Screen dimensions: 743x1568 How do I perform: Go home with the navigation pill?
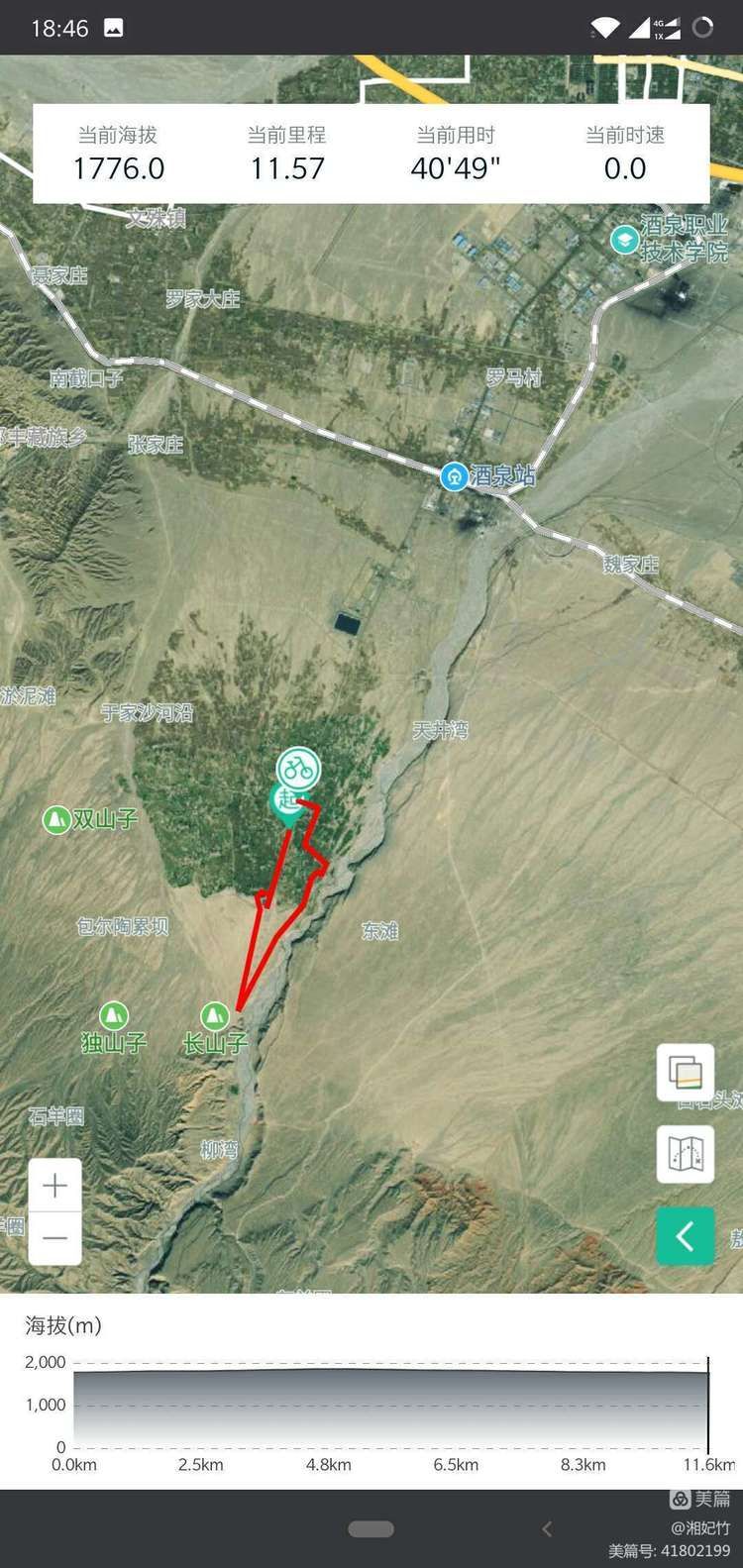(371, 1529)
